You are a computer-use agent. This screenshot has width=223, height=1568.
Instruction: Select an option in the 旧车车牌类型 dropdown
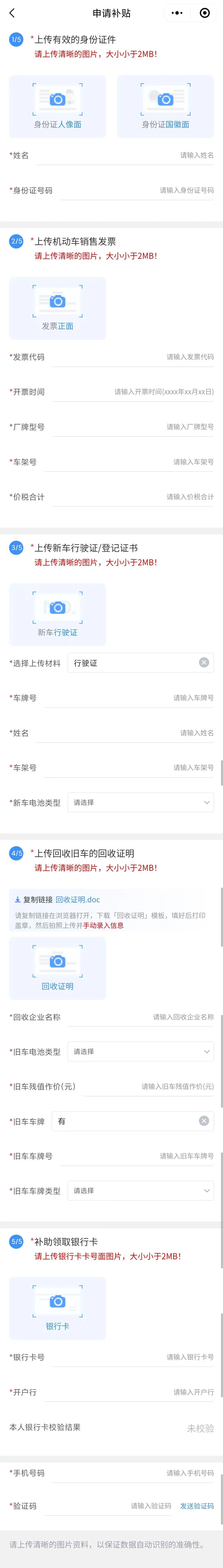141,1191
